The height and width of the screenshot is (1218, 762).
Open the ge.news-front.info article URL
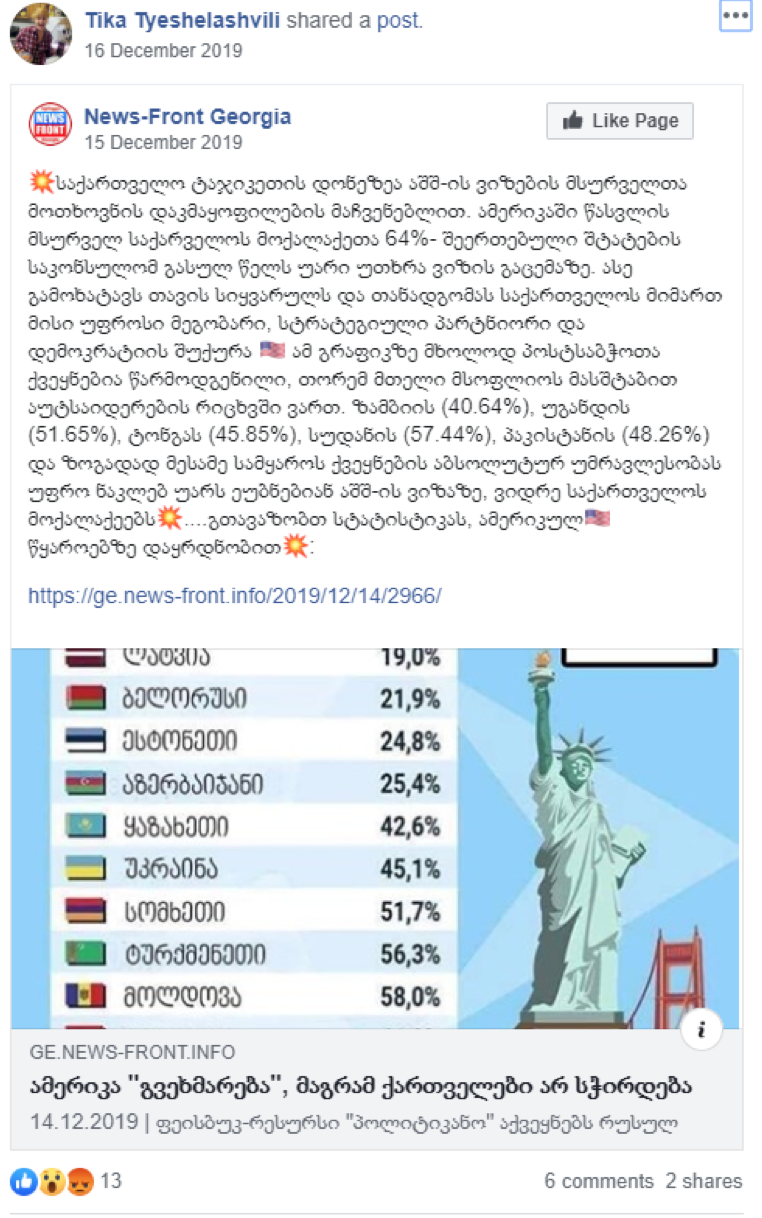pyautogui.click(x=234, y=596)
